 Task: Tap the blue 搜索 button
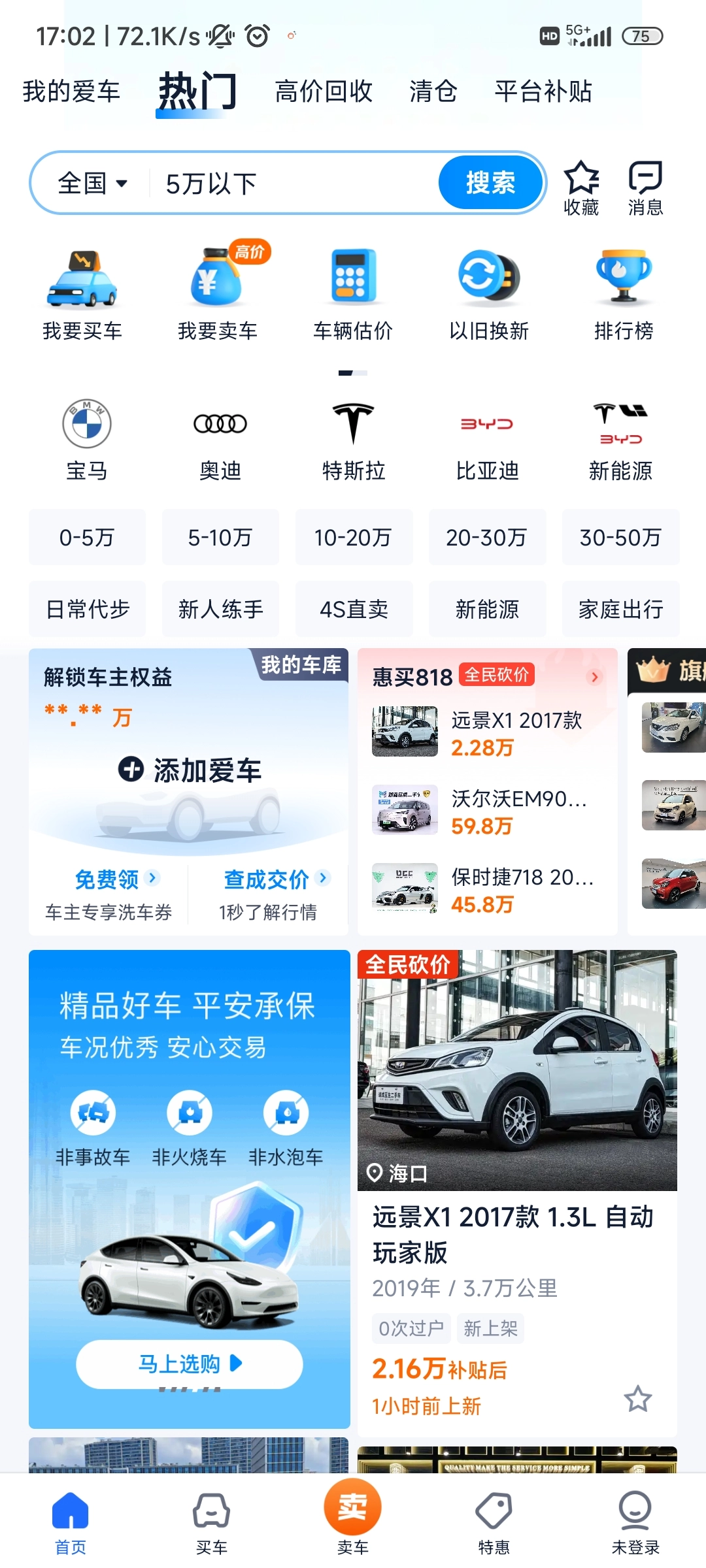coord(490,183)
